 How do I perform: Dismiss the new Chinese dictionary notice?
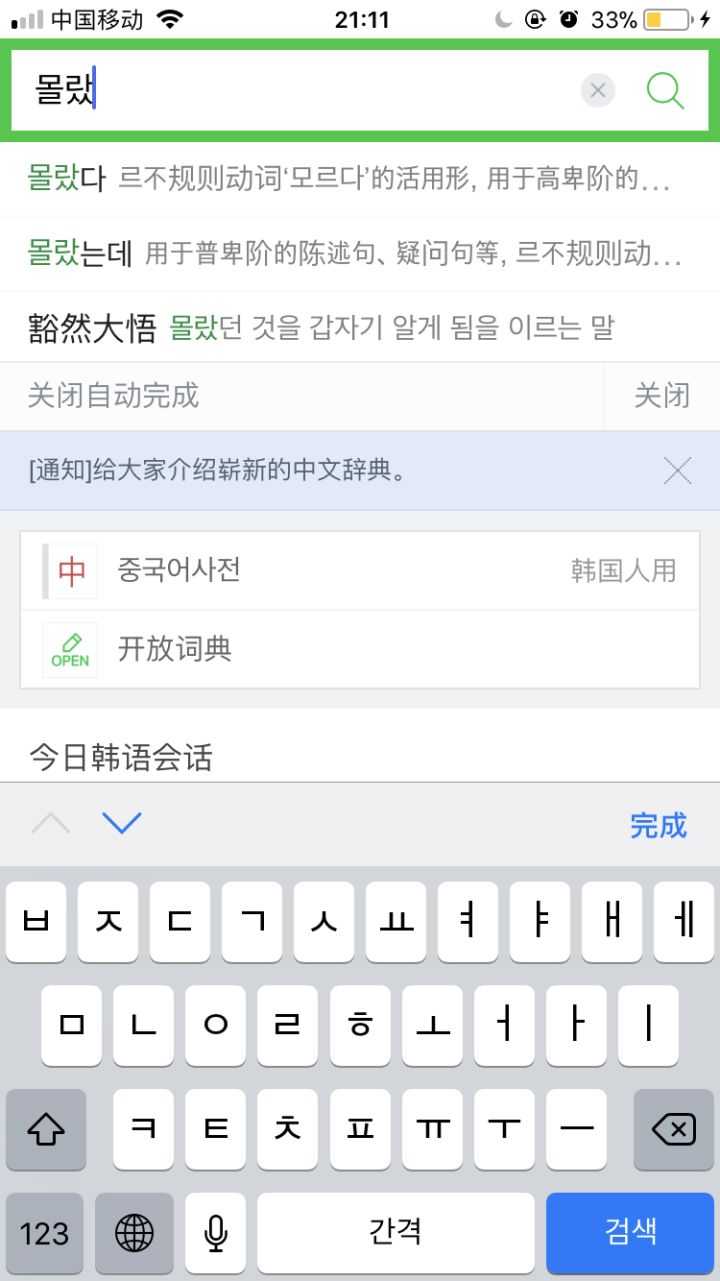[677, 470]
